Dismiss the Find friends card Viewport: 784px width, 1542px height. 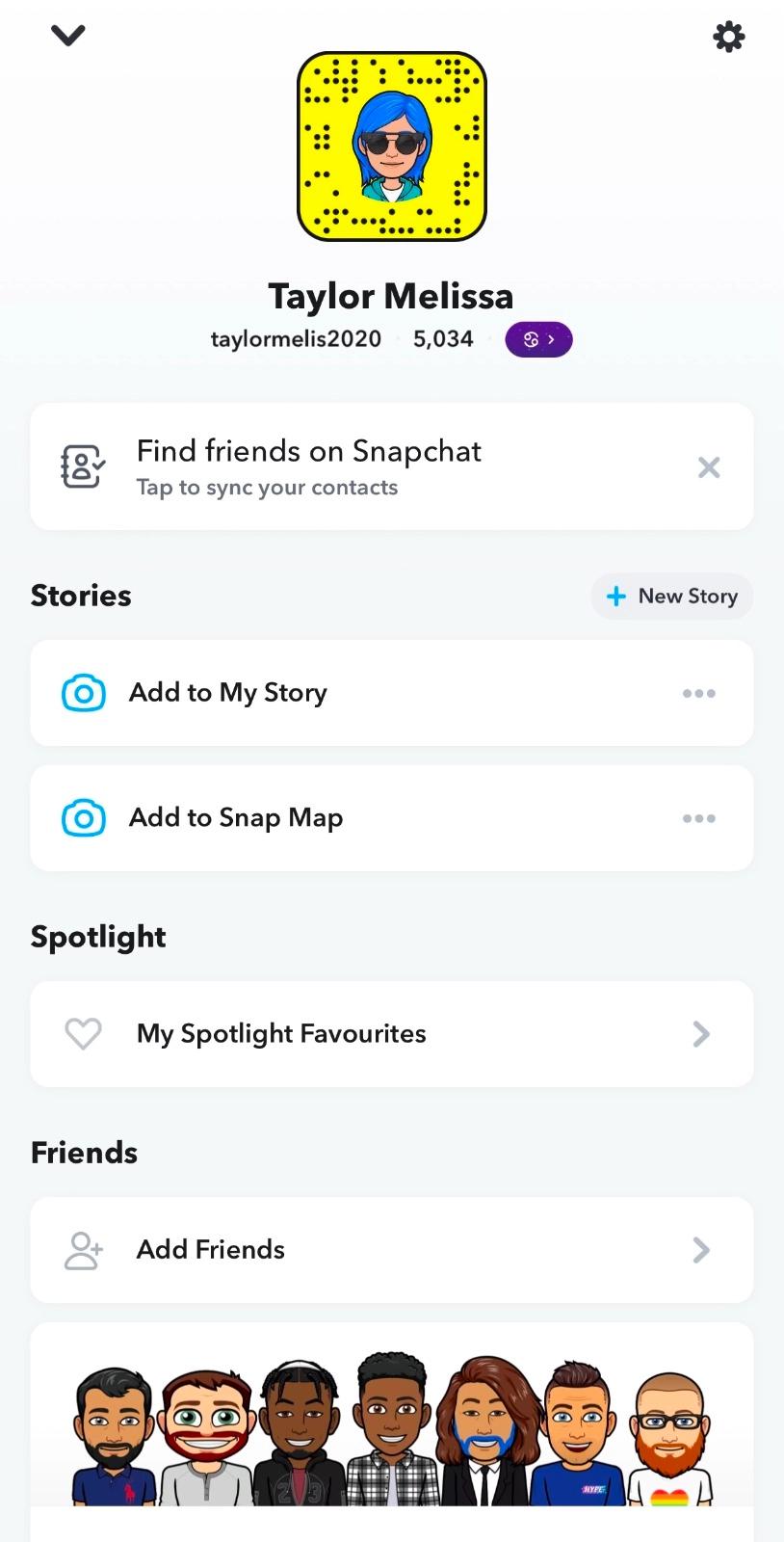point(709,467)
